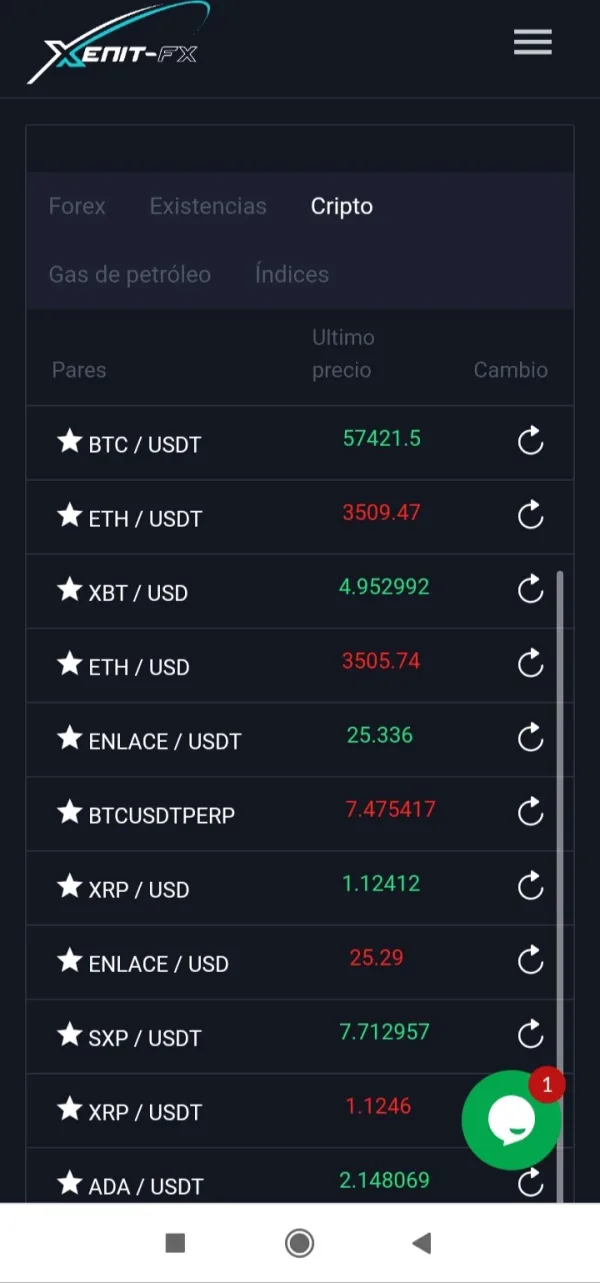Switch to the Existencias tab
The width and height of the screenshot is (600, 1283).
coord(208,206)
